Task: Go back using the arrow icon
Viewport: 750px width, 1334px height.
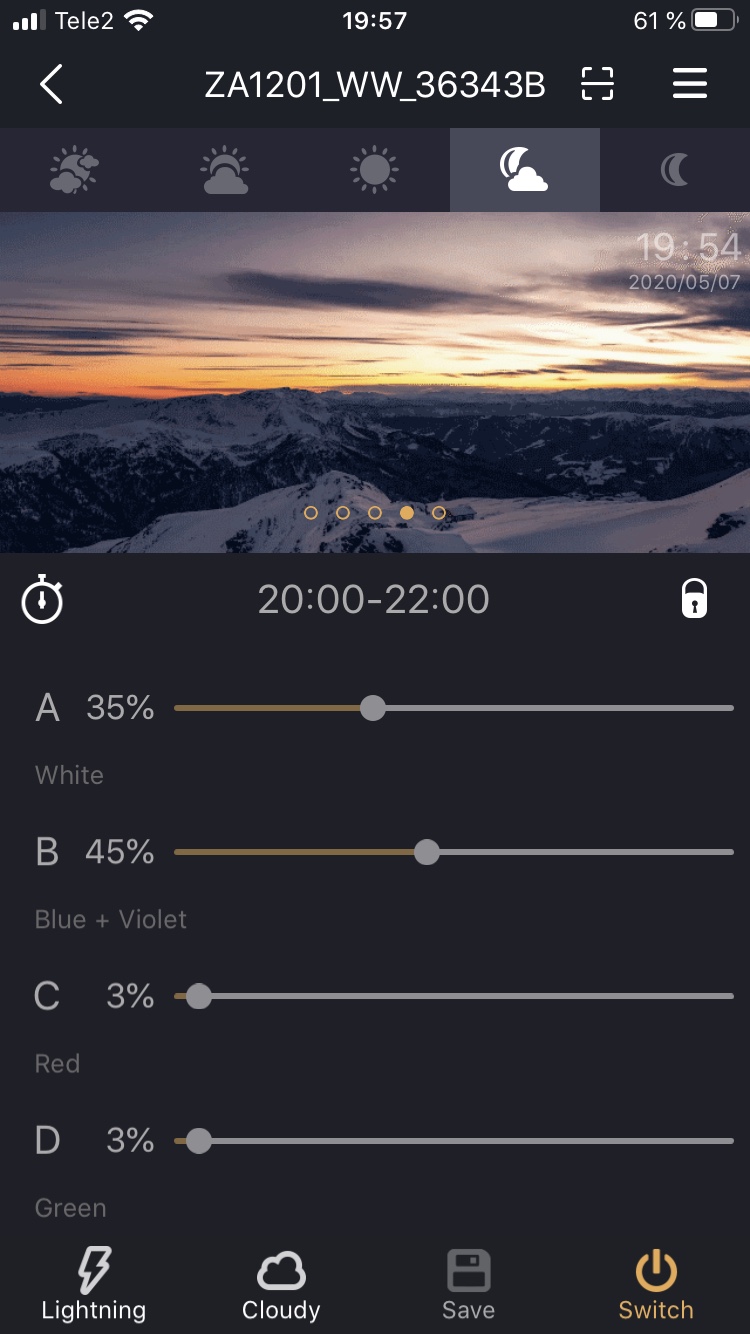Action: coord(51,85)
